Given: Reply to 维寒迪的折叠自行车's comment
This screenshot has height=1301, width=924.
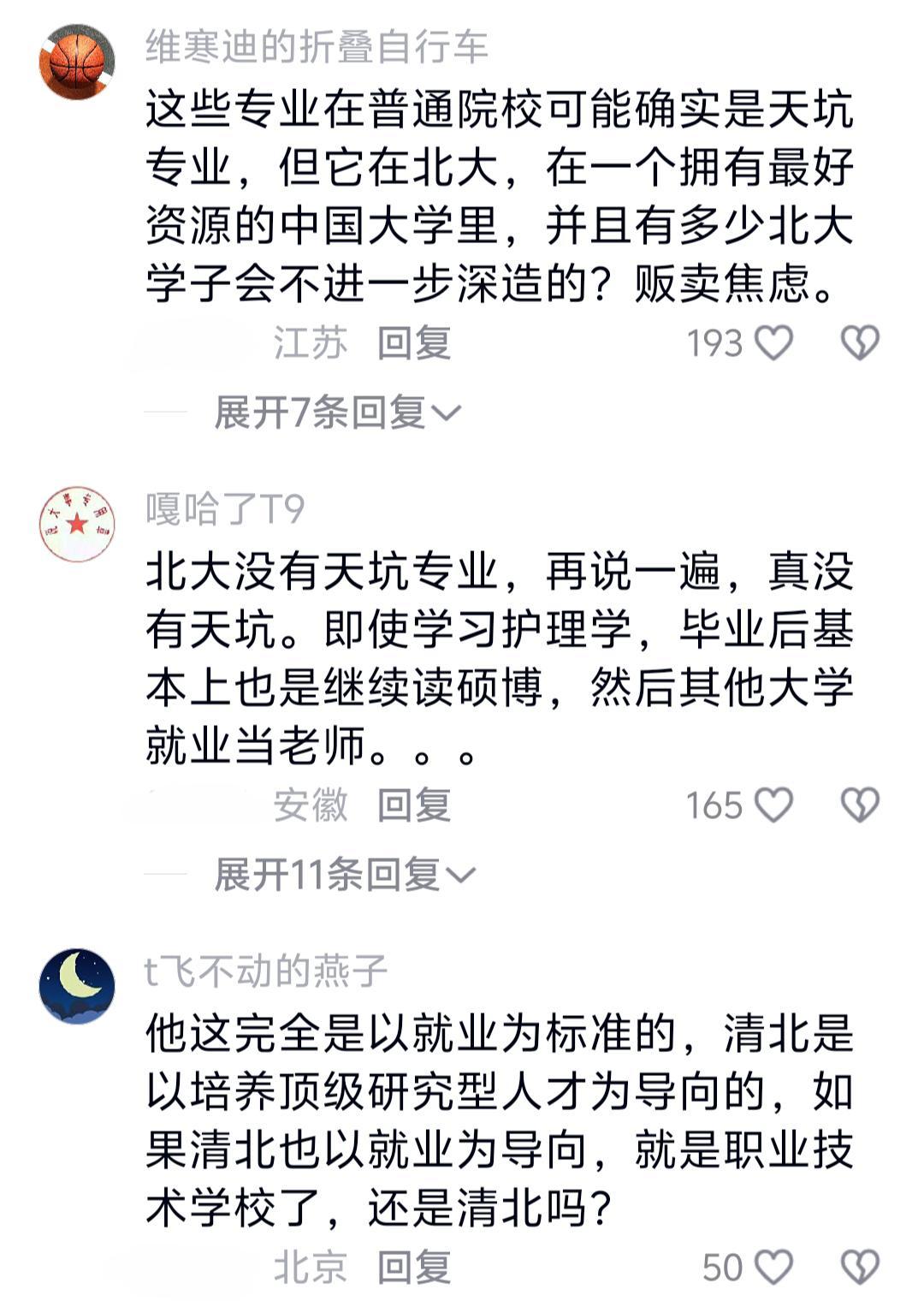Looking at the screenshot, I should pyautogui.click(x=414, y=343).
